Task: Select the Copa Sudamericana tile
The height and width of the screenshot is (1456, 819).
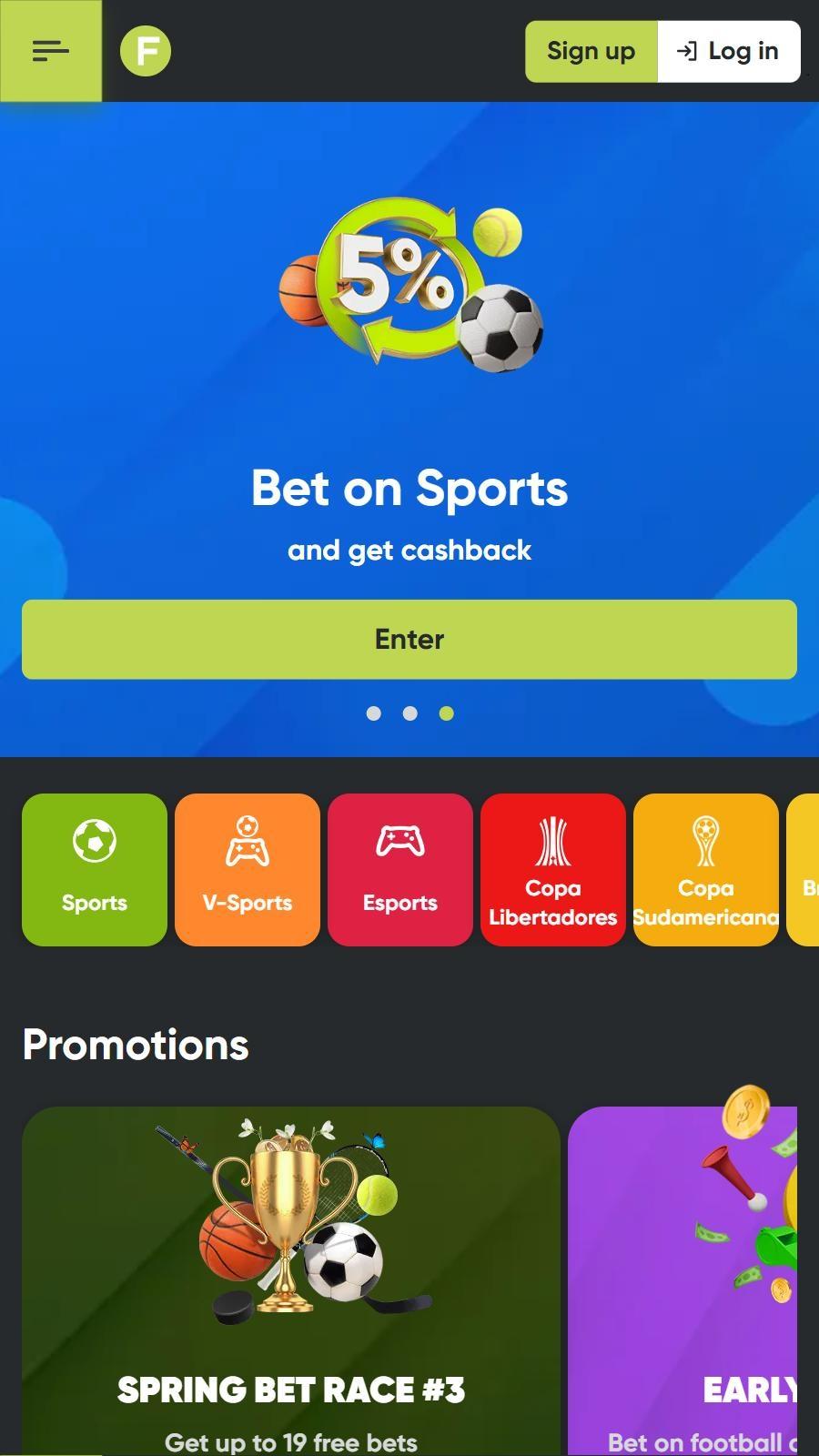Action: 706,870
